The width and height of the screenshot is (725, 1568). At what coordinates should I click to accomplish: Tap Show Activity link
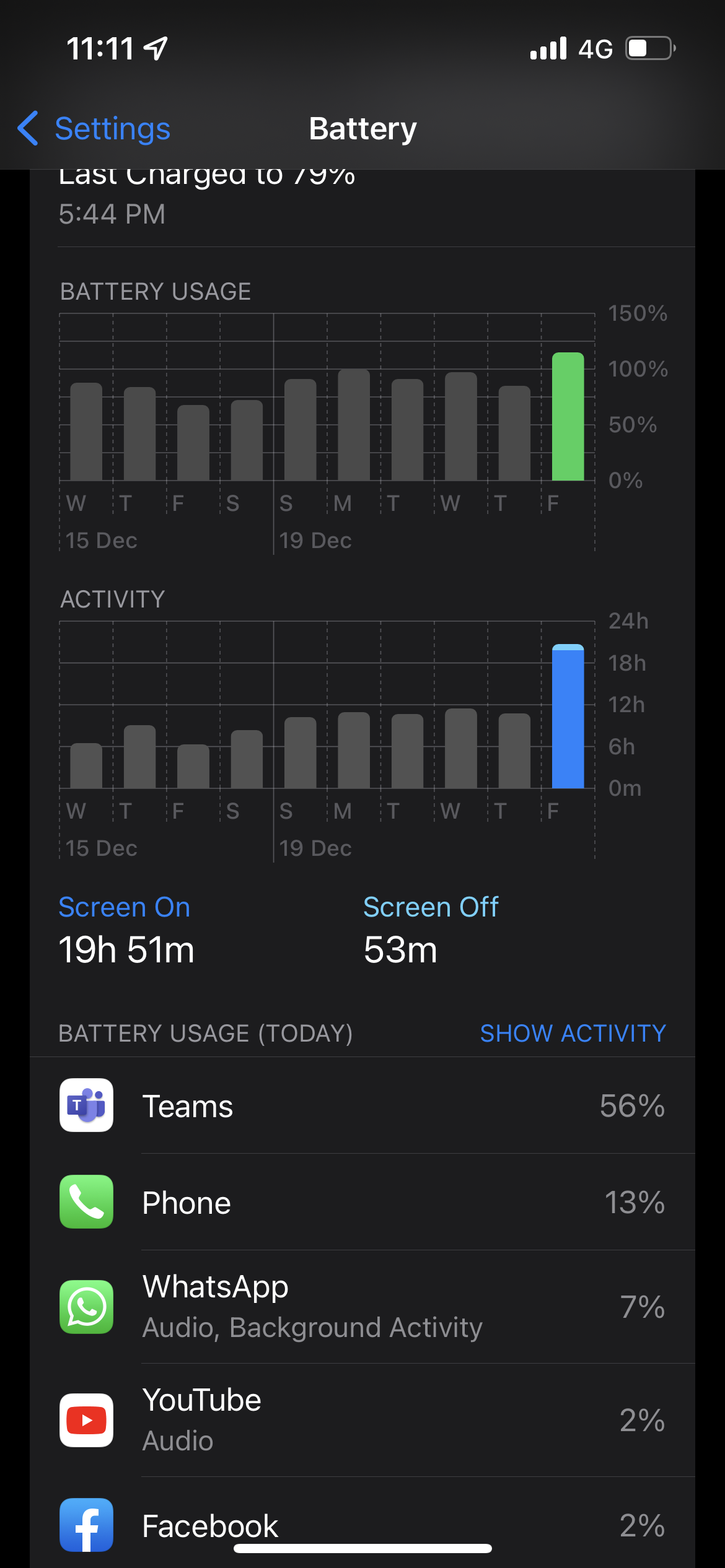click(573, 1033)
